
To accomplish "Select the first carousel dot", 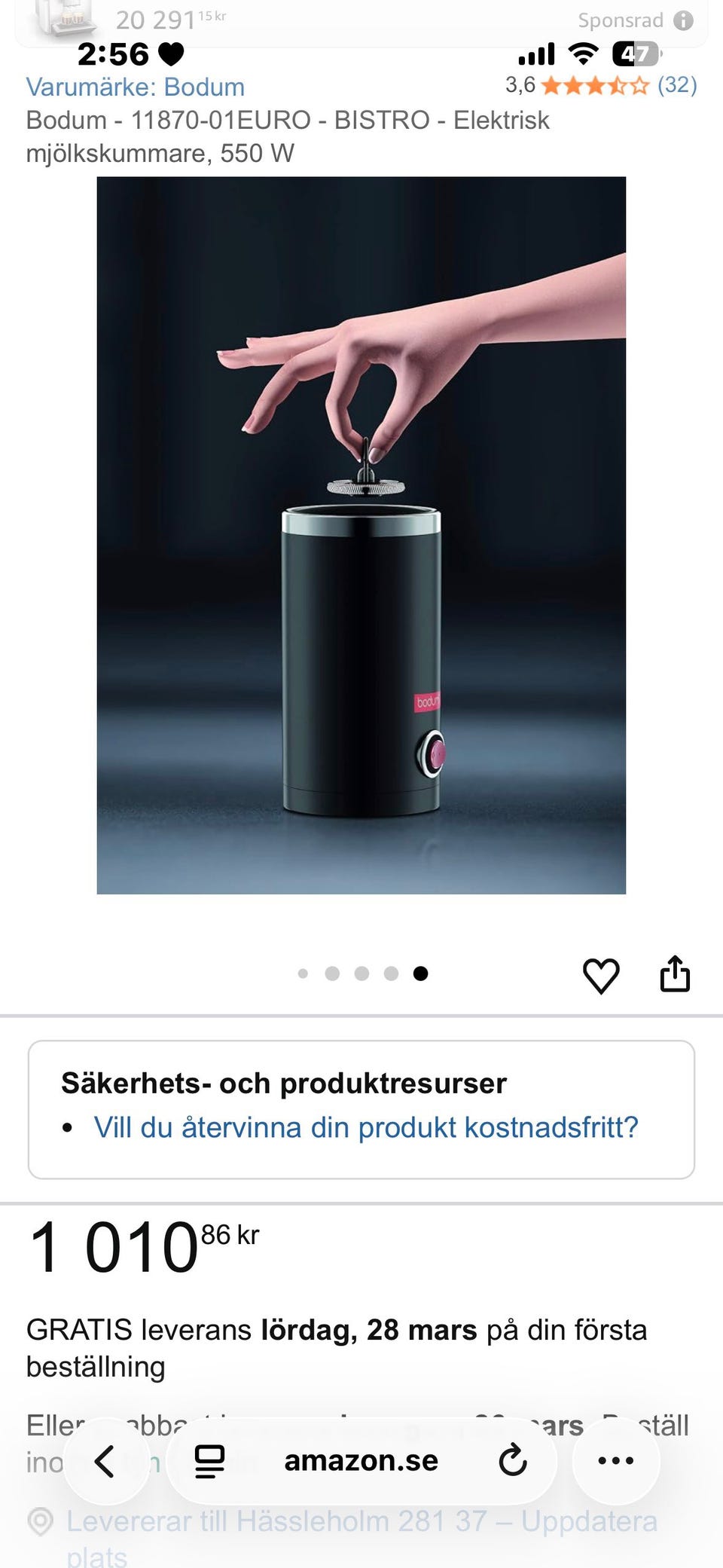I will click(x=305, y=974).
